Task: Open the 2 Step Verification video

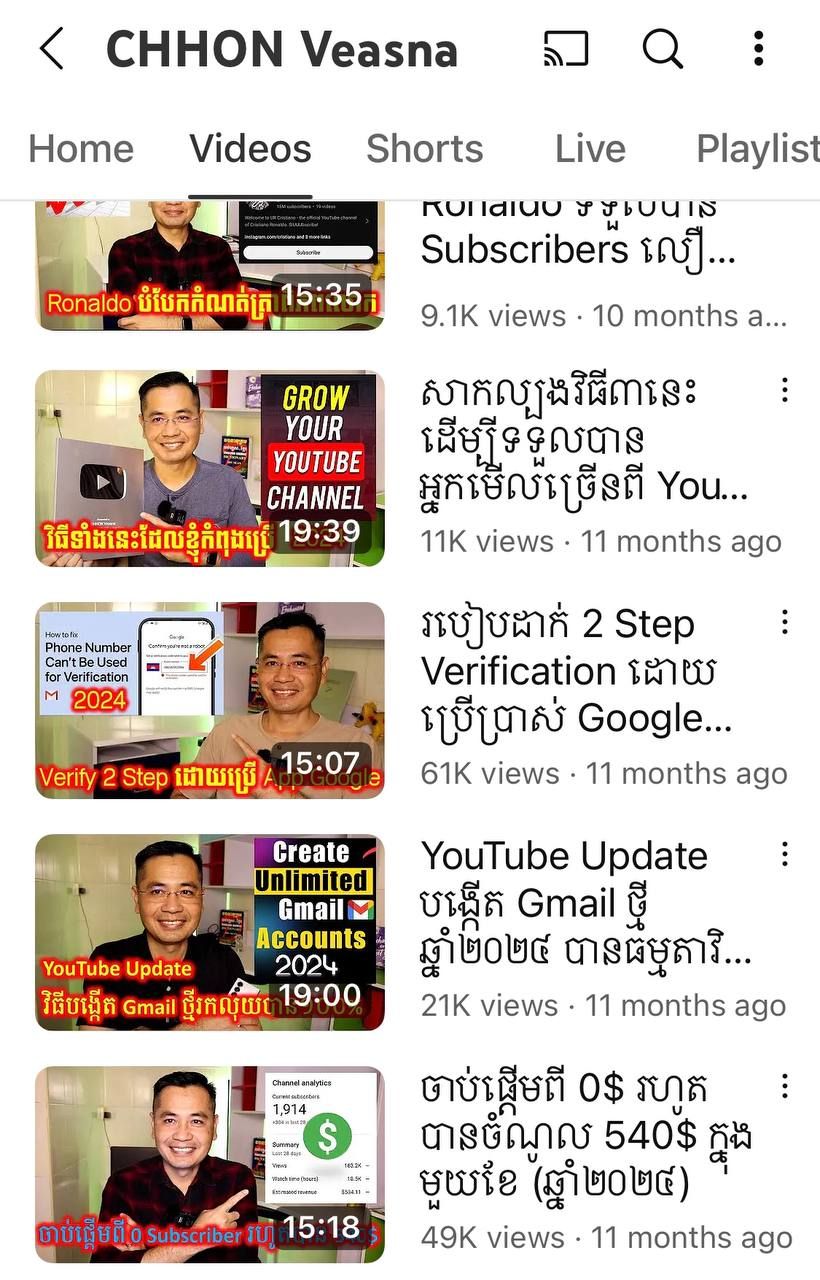Action: tap(210, 700)
